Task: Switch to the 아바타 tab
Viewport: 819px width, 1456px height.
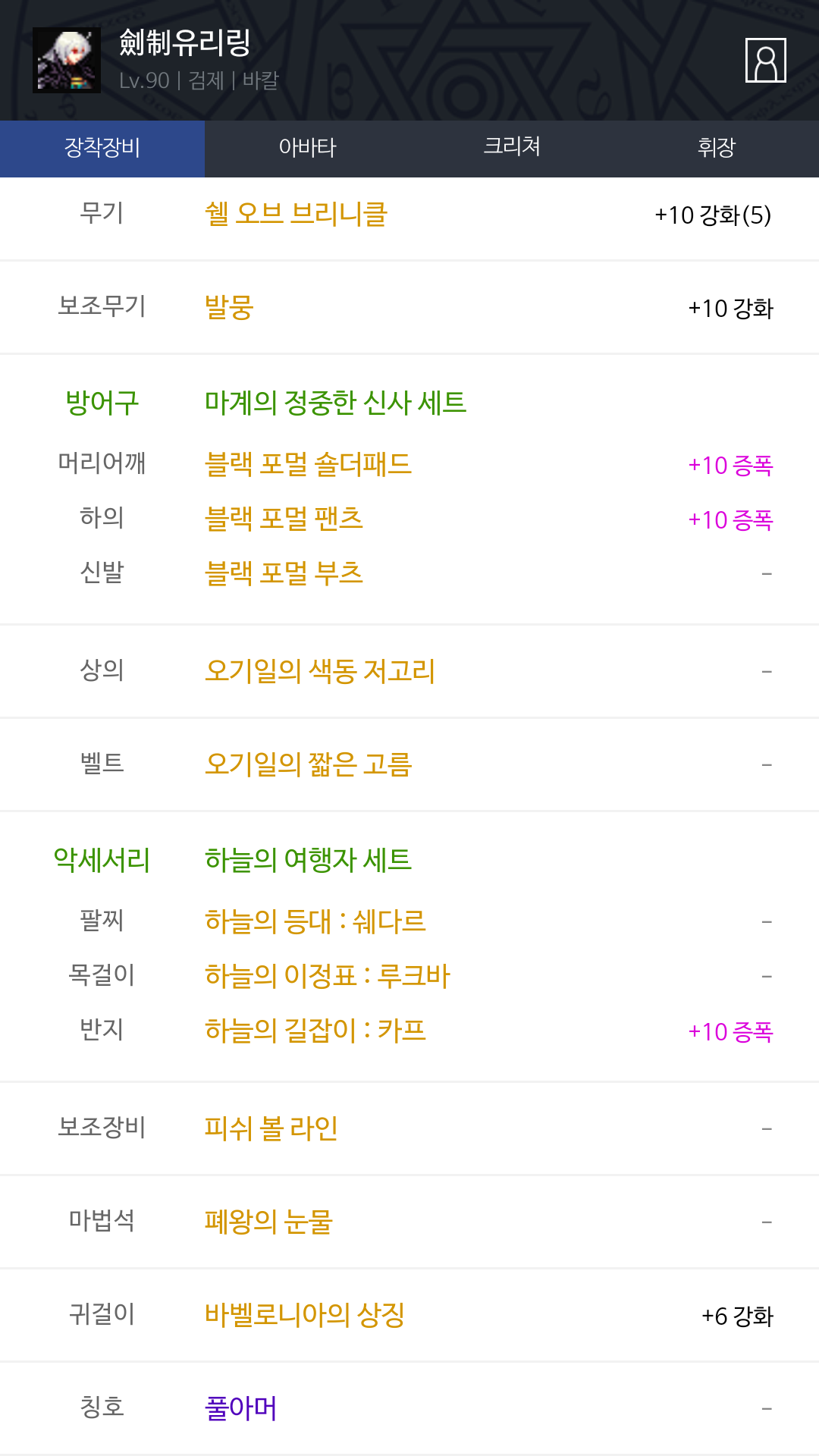Action: [307, 148]
